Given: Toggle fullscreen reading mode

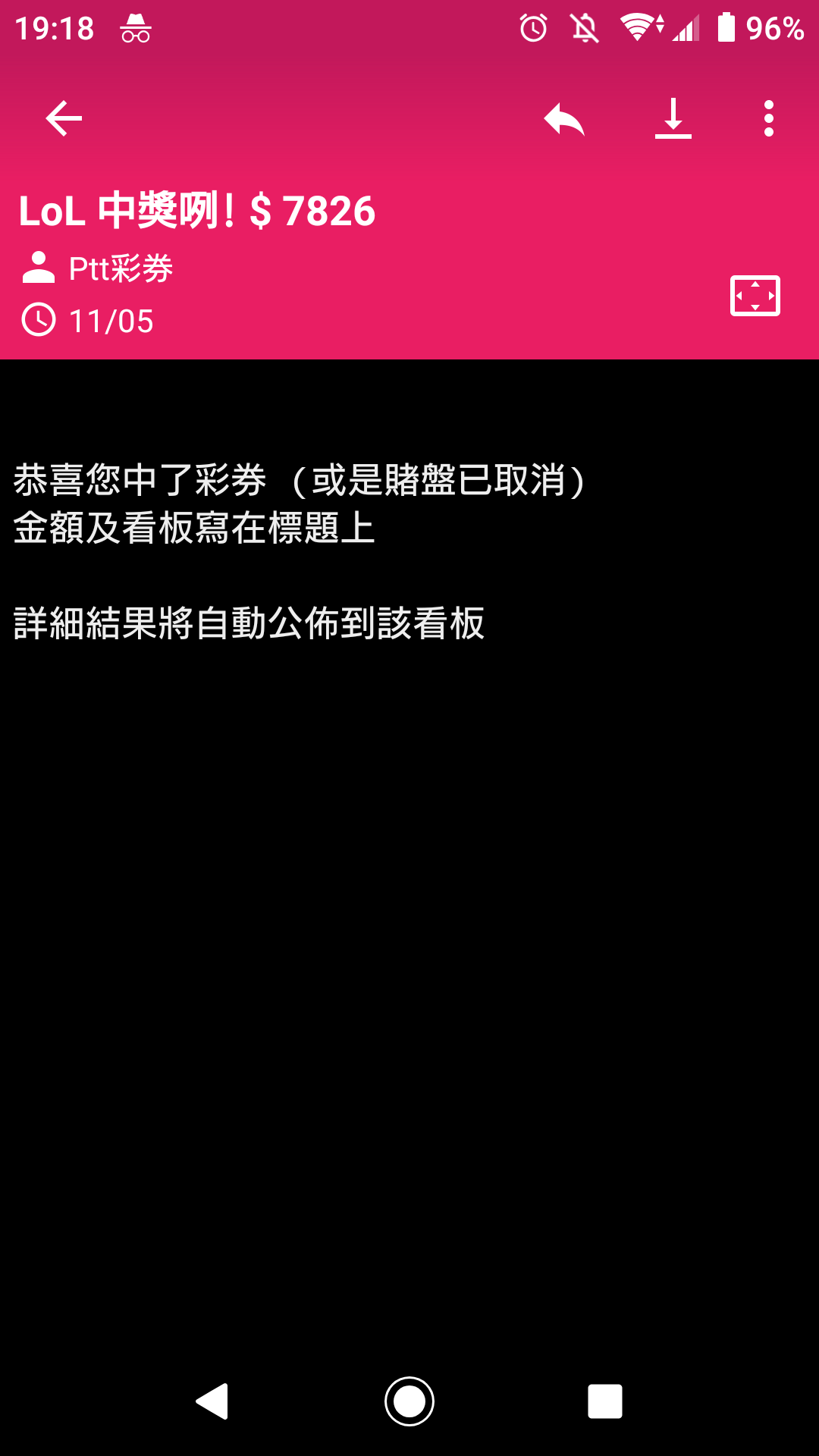Looking at the screenshot, I should 755,296.
